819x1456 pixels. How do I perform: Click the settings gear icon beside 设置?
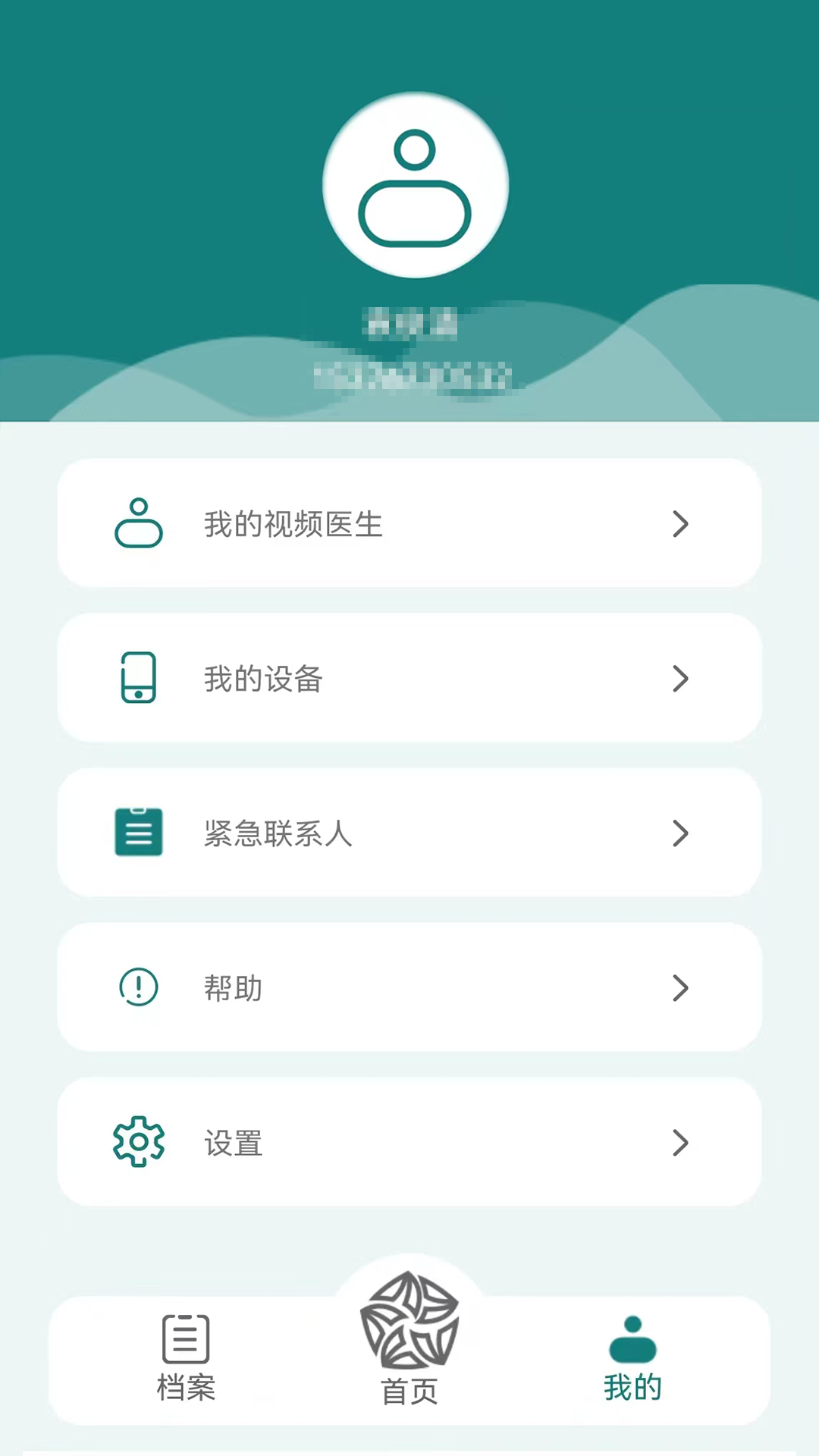coord(139,1143)
